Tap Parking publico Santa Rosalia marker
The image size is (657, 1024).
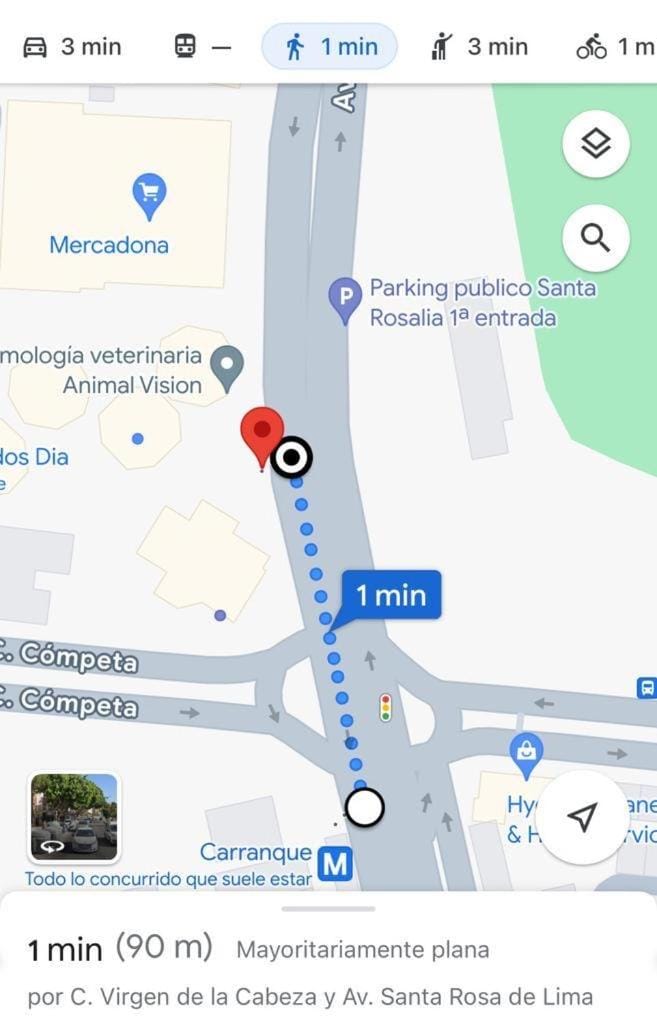(x=345, y=299)
